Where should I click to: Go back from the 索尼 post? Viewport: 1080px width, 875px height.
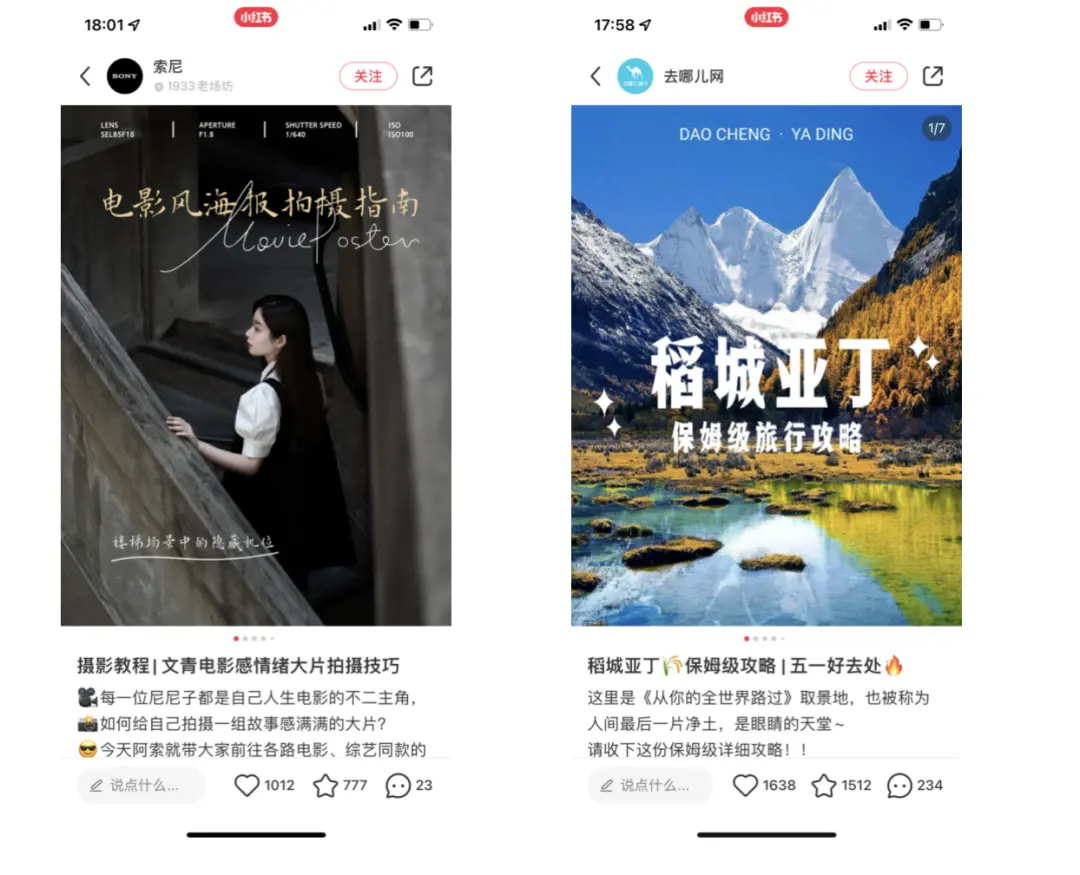(85, 76)
